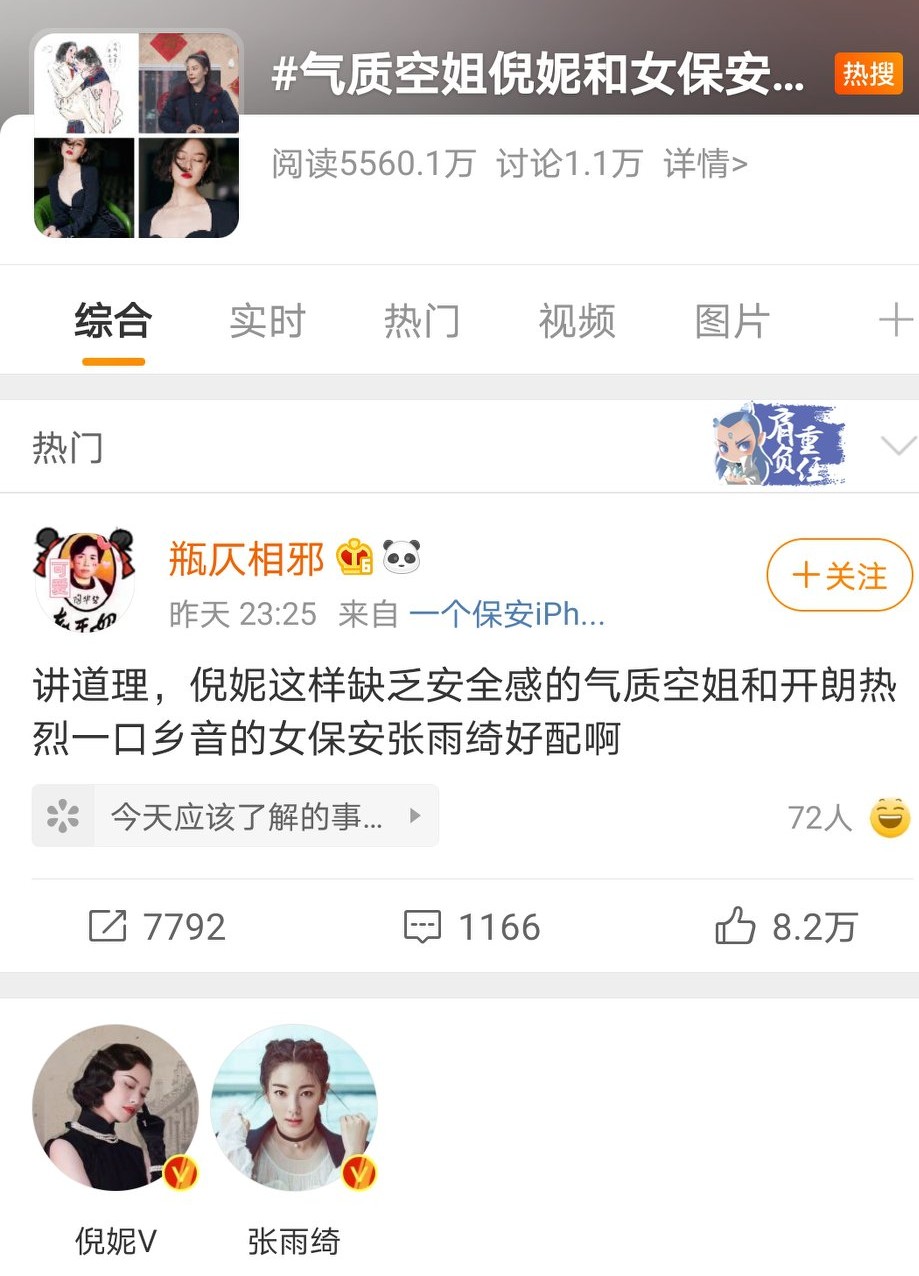
Task: Tap the plus icon after 图片 tab
Action: coord(893,322)
